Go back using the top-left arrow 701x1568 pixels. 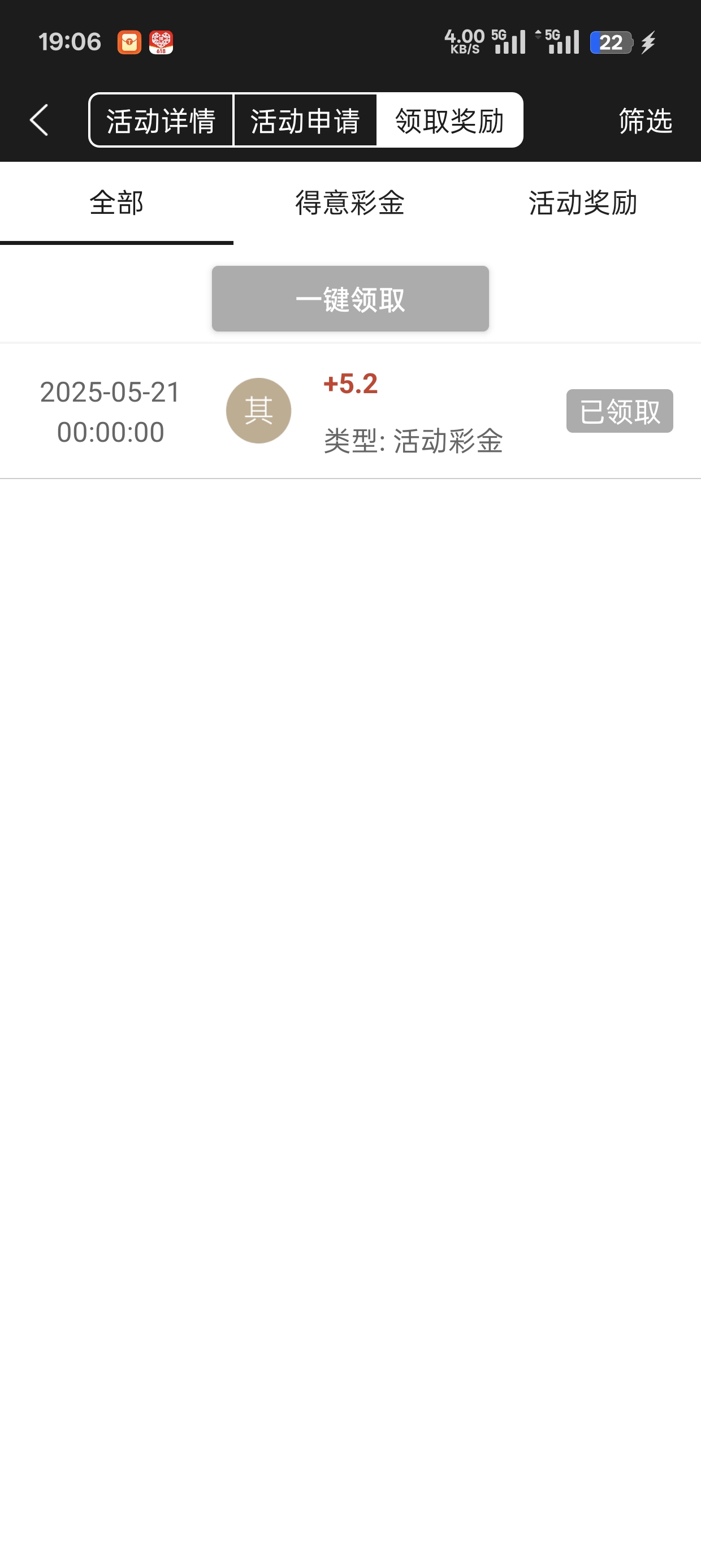pyautogui.click(x=39, y=120)
